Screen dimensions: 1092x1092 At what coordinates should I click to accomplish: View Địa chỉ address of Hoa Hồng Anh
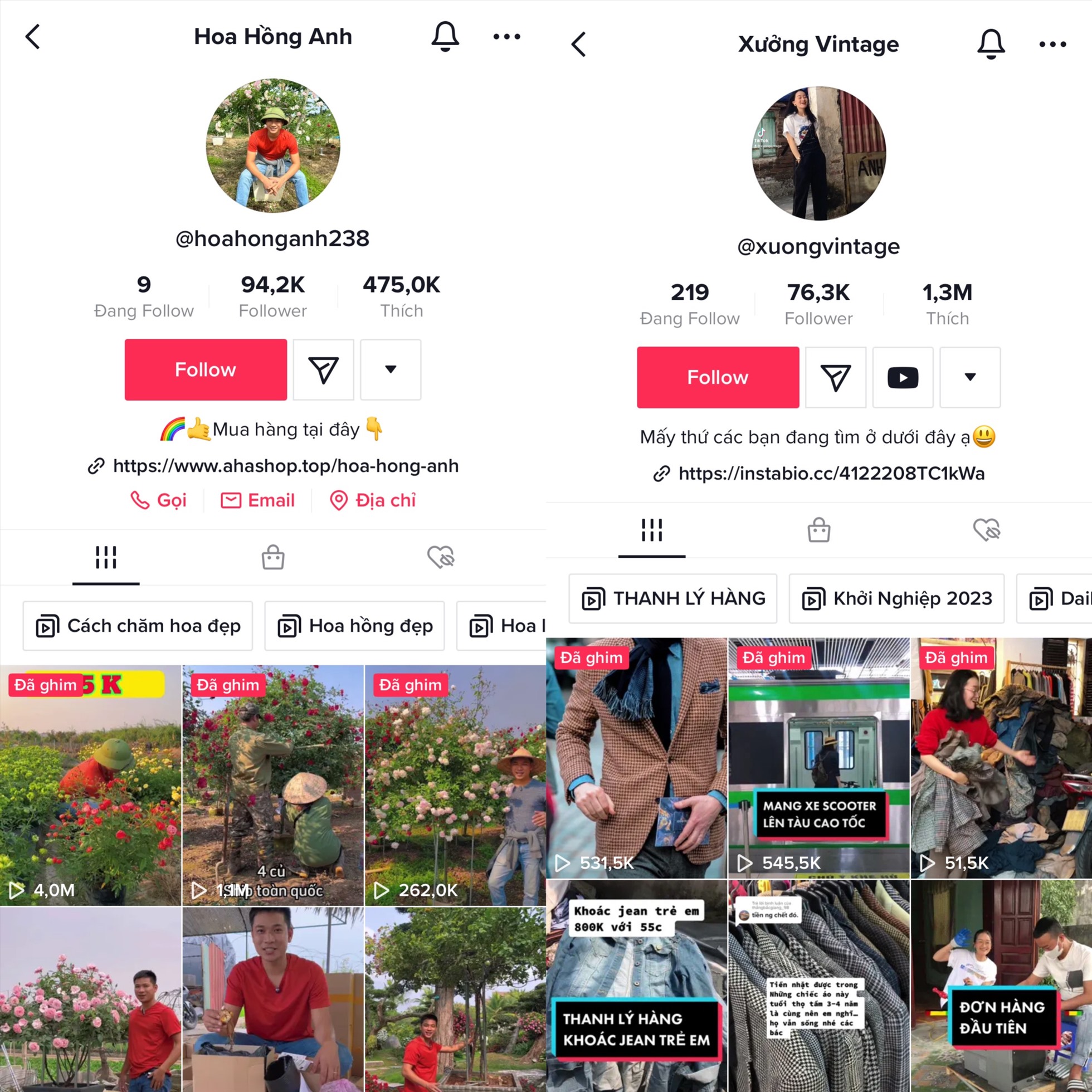tap(374, 500)
